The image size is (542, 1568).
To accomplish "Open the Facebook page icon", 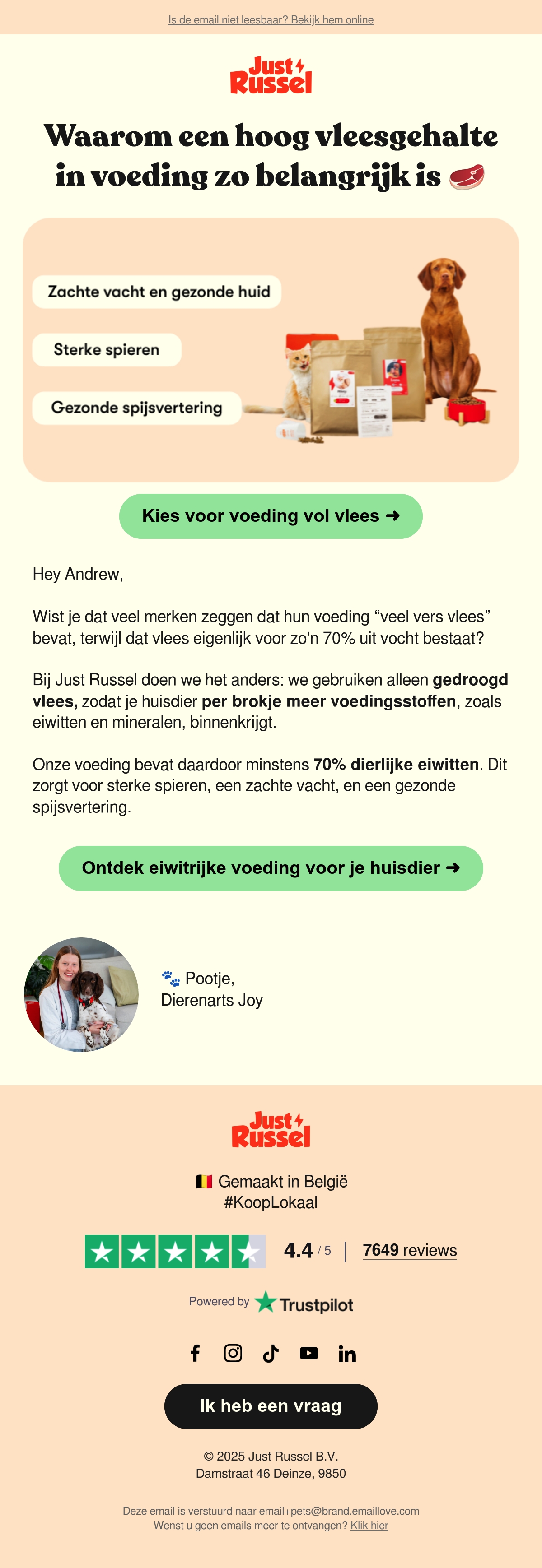I will [195, 1353].
